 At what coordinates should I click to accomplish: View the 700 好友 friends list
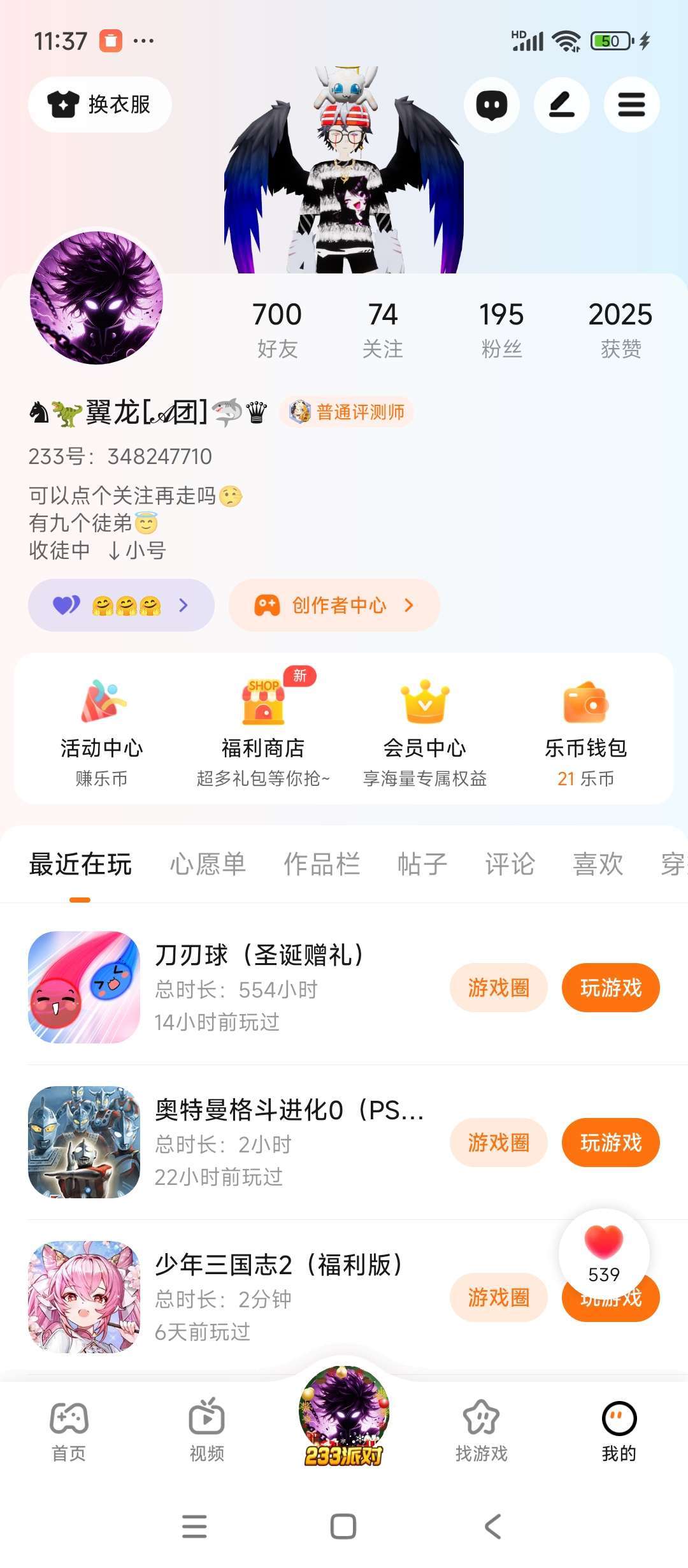pos(277,330)
